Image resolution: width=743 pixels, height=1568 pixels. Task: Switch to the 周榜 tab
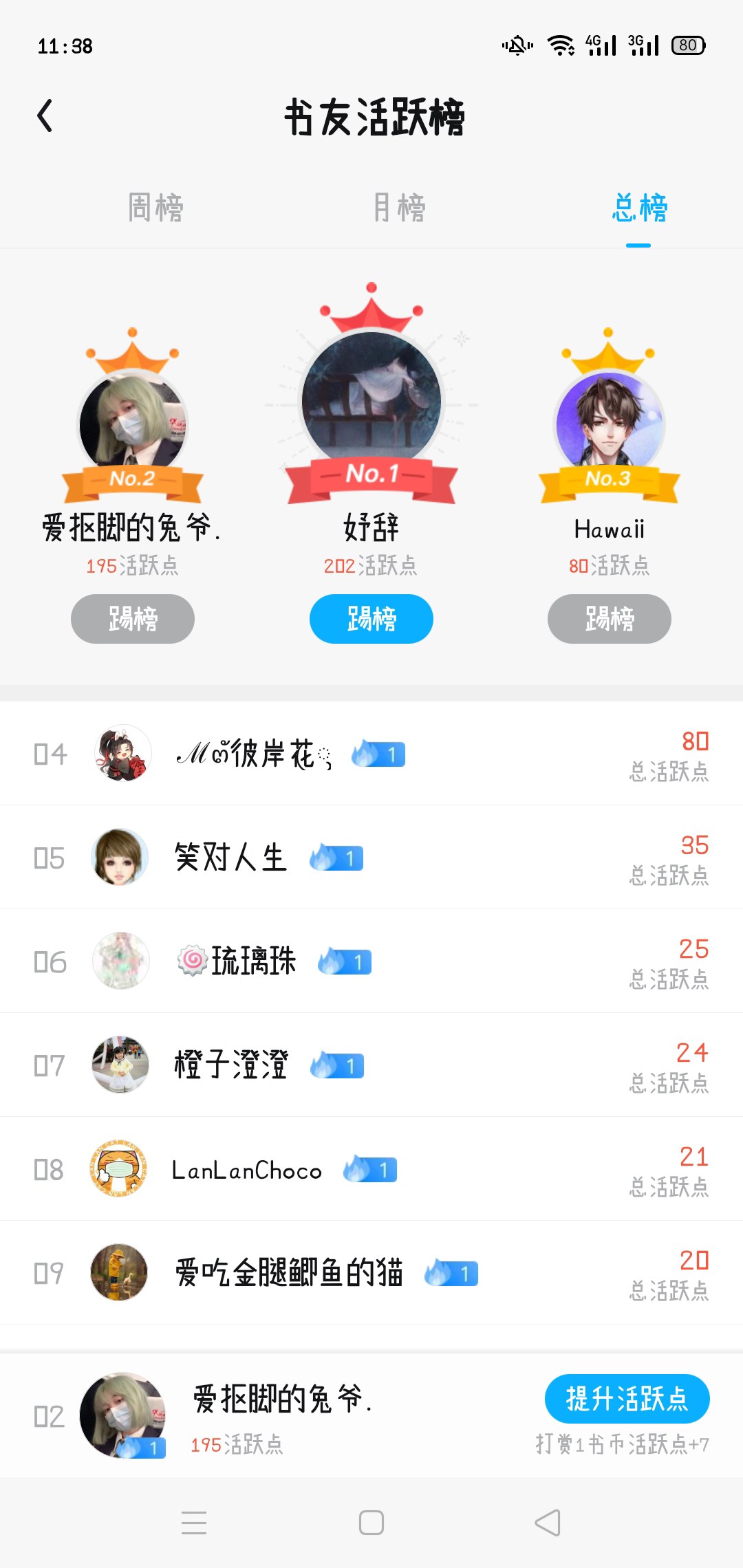[x=155, y=208]
